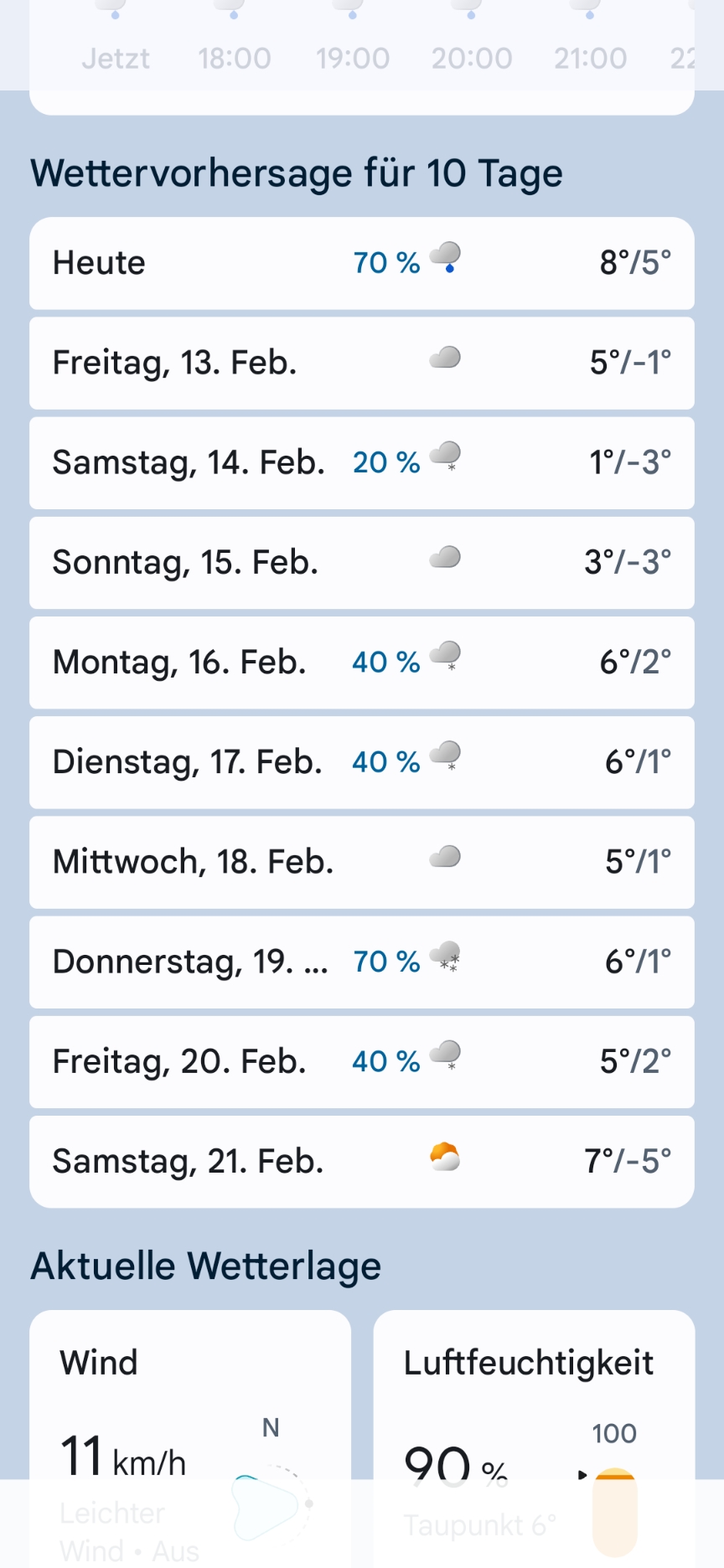This screenshot has width=724, height=1568.
Task: View Dienstag, 17. Feb. weather details
Action: (x=361, y=761)
